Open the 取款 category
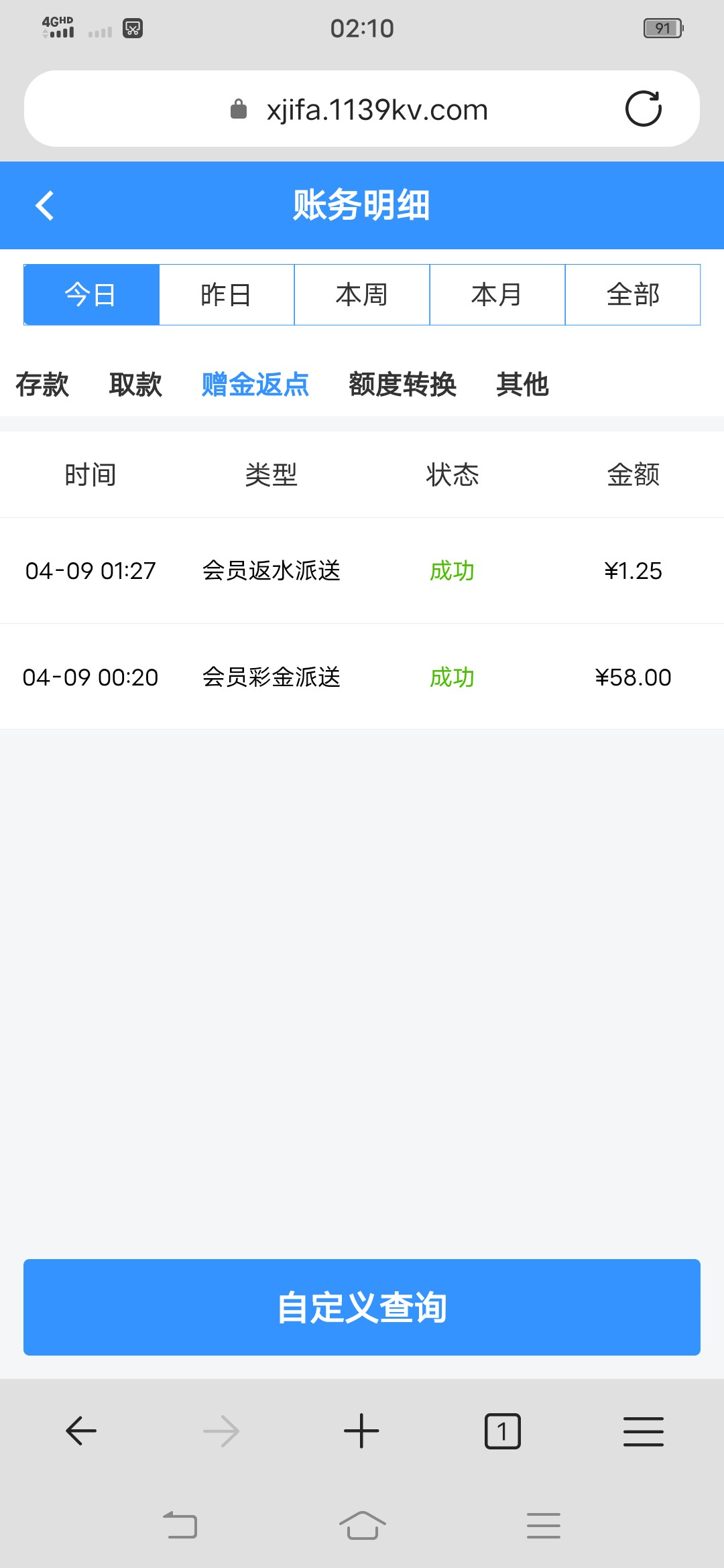Viewport: 724px width, 1568px height. click(x=135, y=385)
